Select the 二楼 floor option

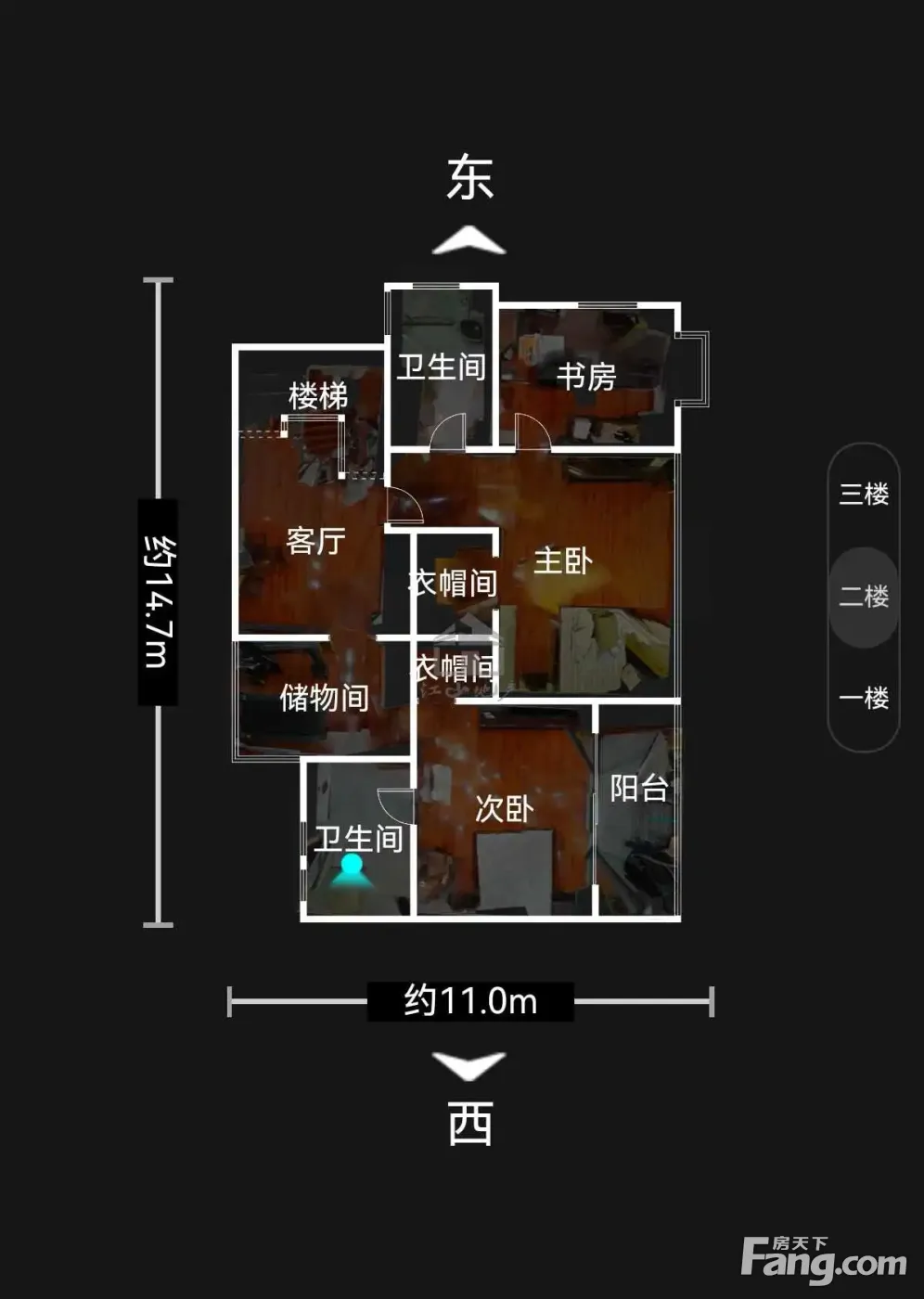coord(864,596)
